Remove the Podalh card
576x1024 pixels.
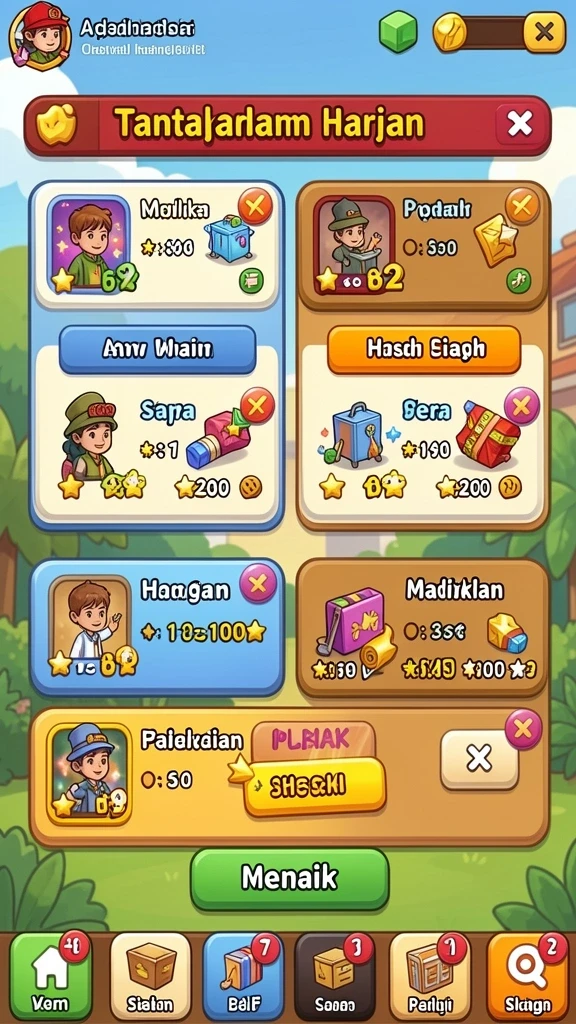pyautogui.click(x=522, y=206)
